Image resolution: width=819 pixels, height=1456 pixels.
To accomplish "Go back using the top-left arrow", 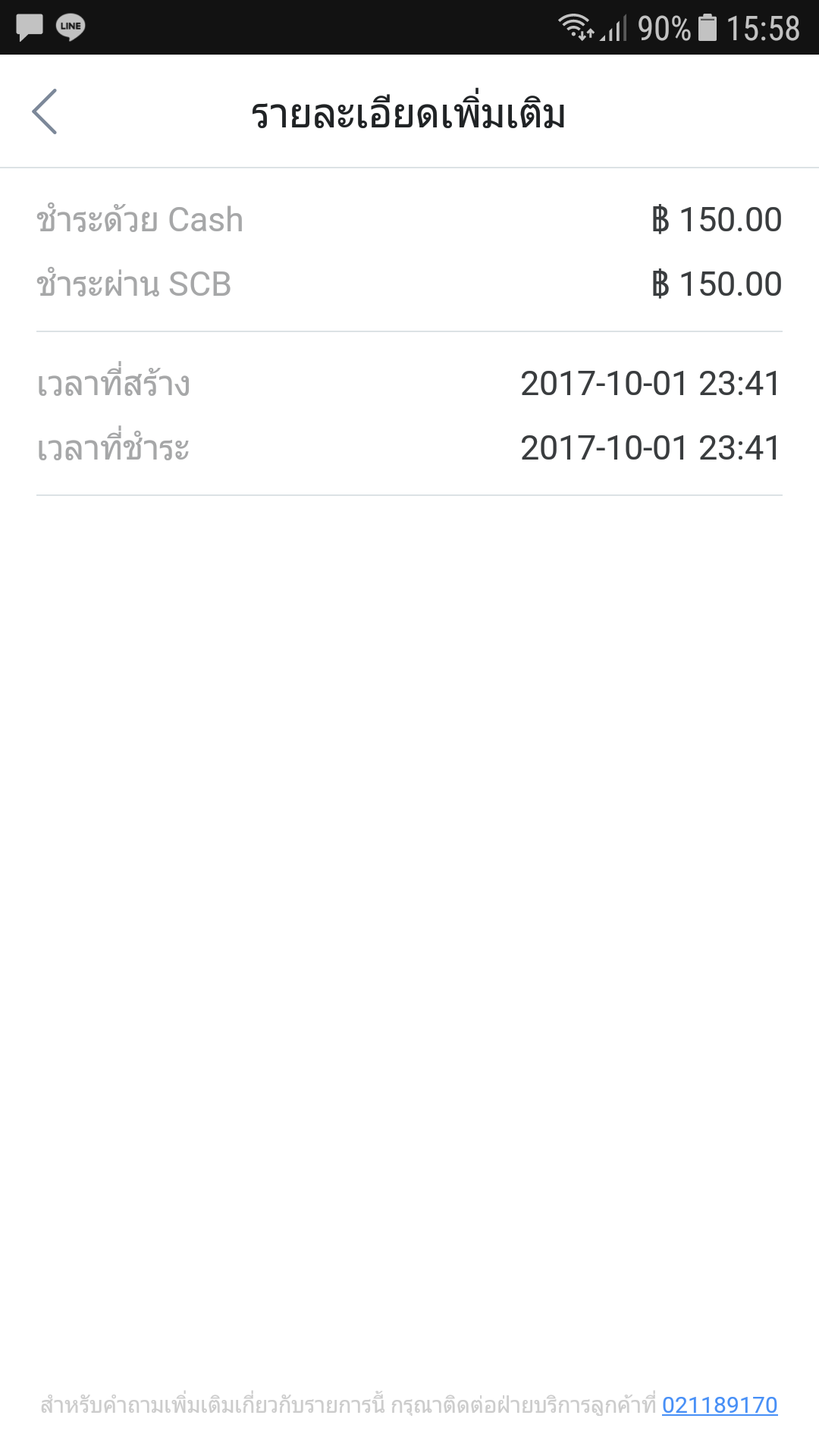I will pyautogui.click(x=45, y=111).
